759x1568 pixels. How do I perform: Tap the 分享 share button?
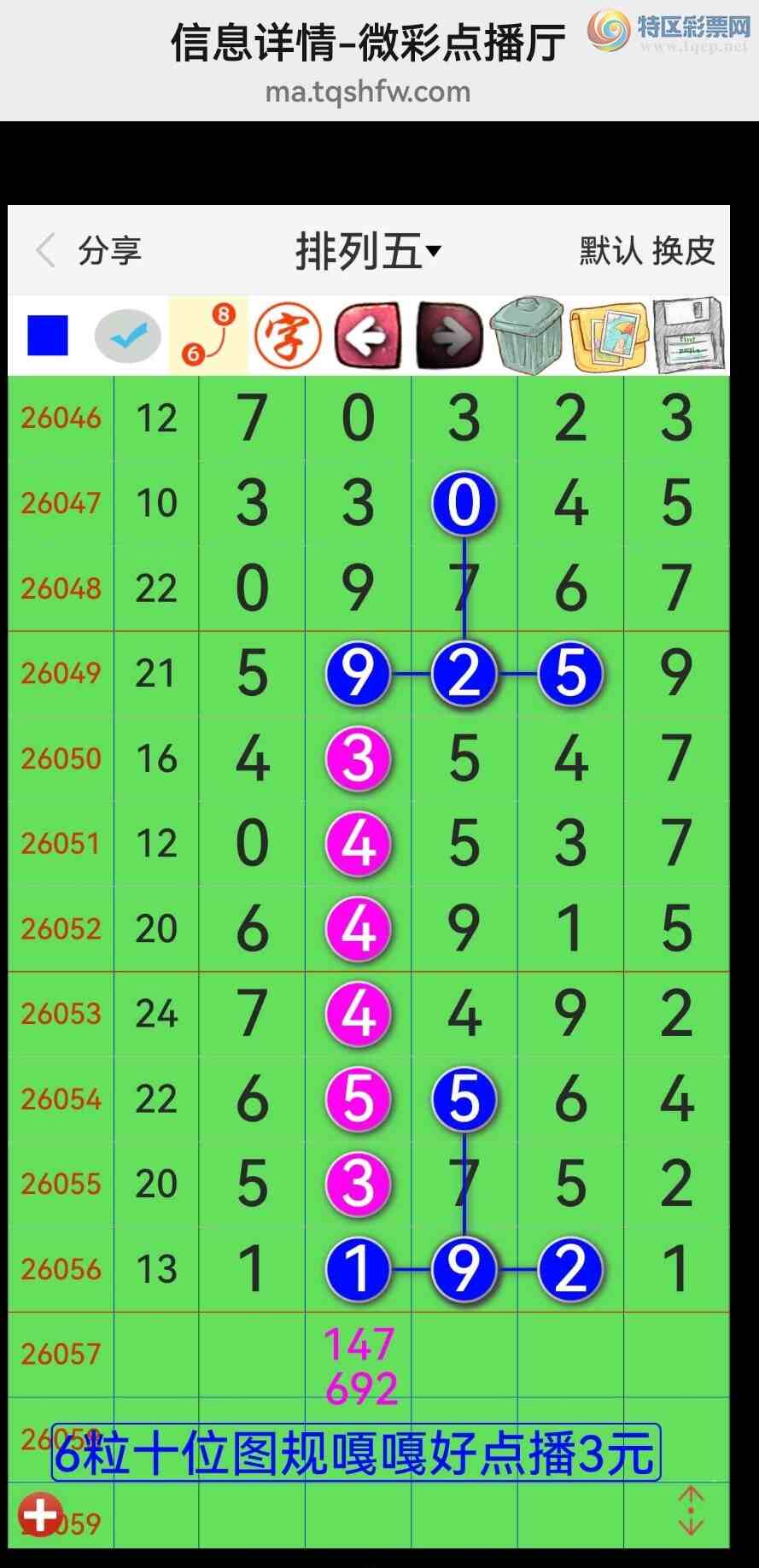(109, 251)
